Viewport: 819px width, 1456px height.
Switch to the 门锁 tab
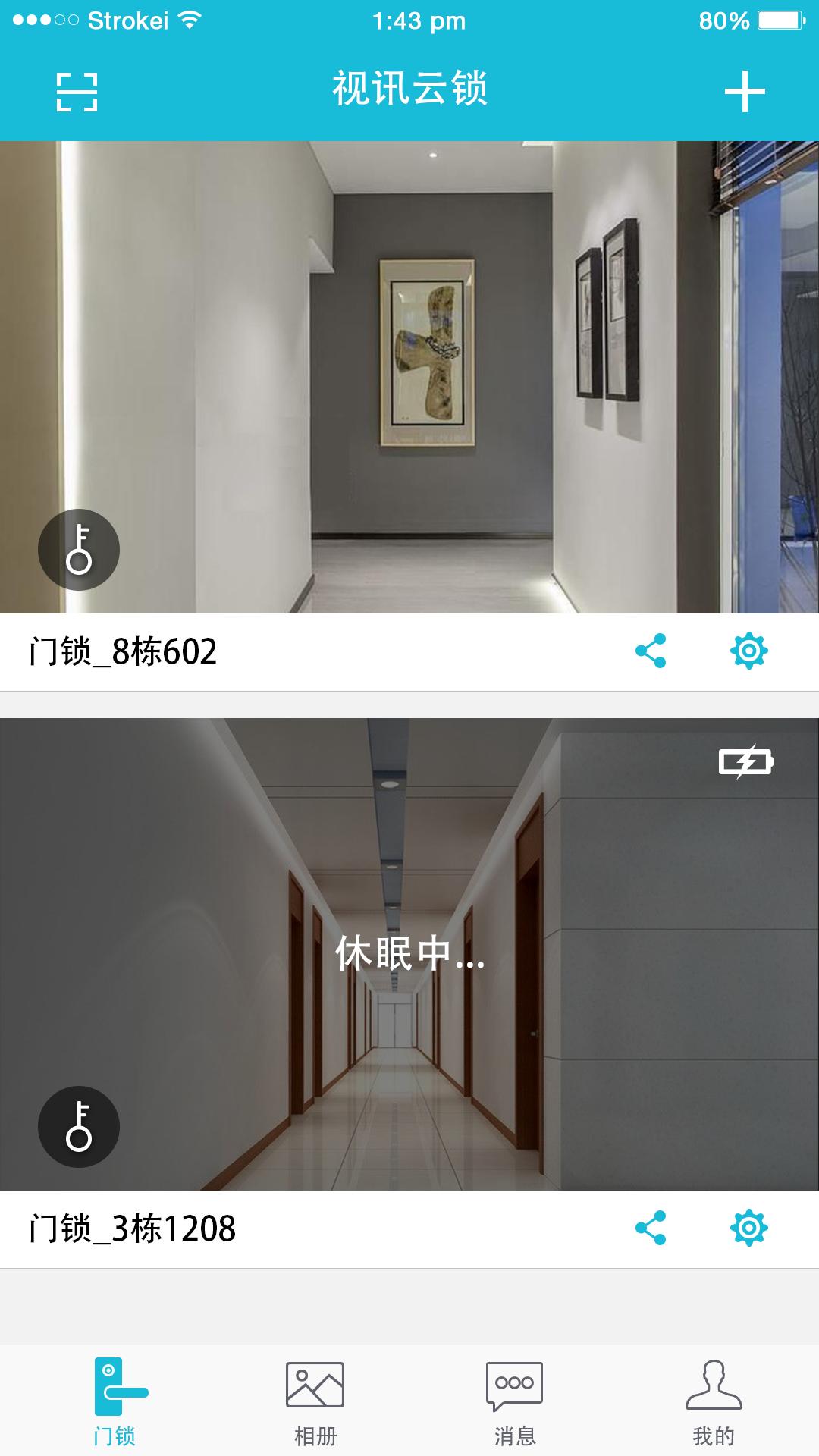115,1401
